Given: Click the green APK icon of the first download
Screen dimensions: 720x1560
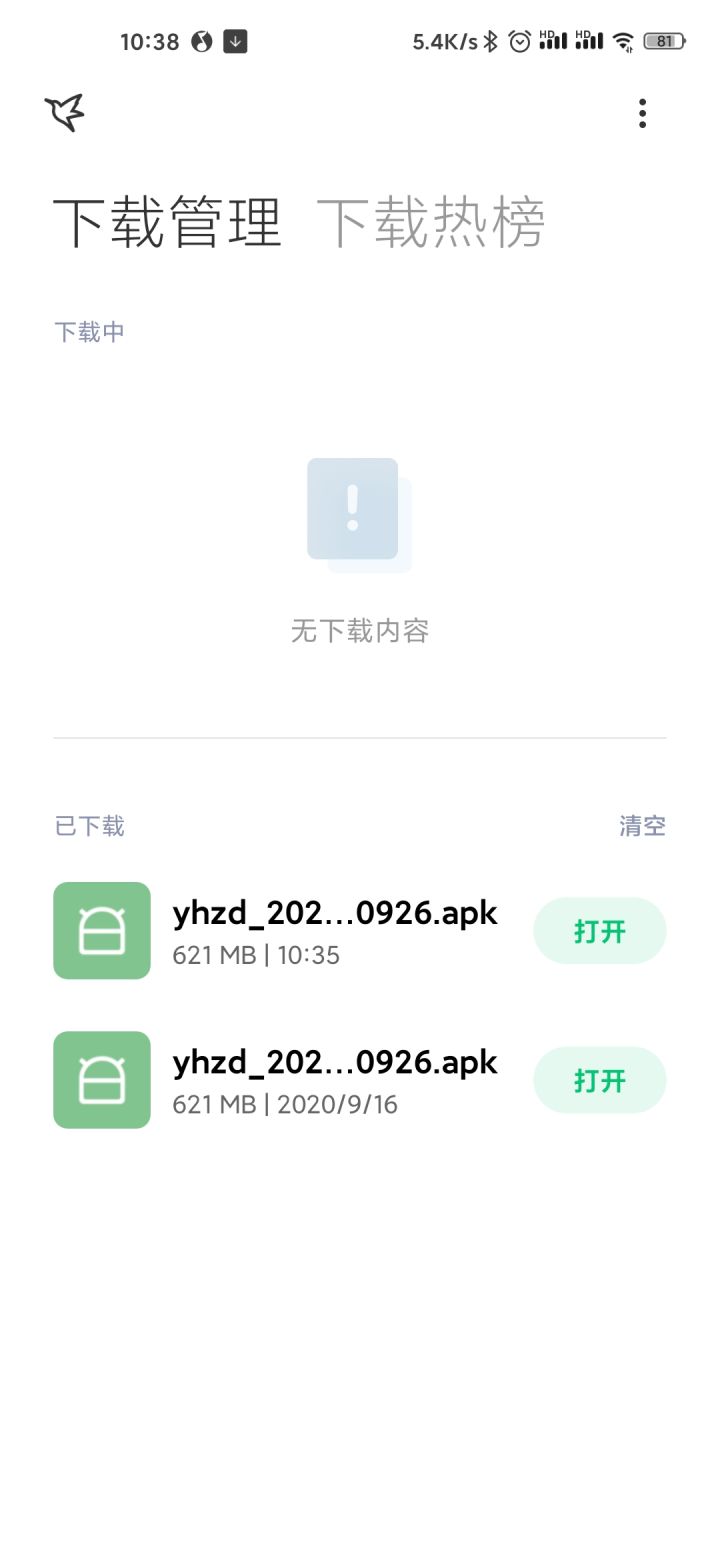Looking at the screenshot, I should (101, 930).
